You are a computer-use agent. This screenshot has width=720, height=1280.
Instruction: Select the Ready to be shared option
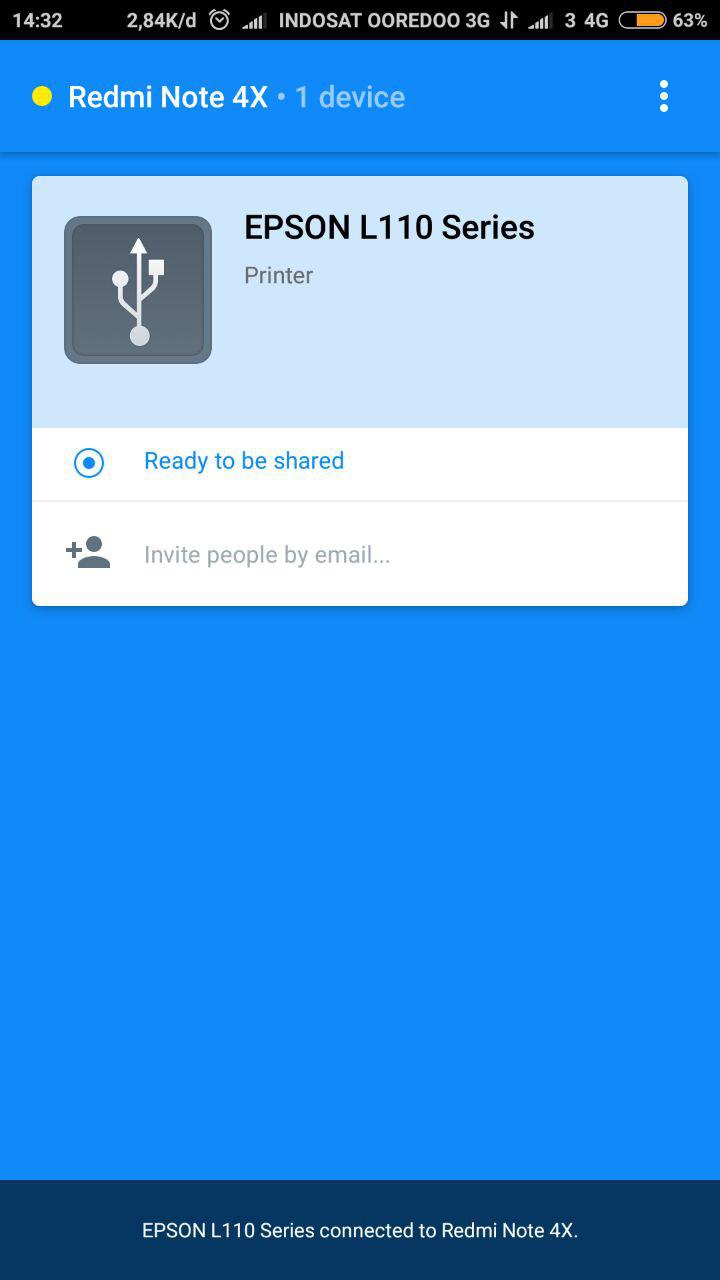click(243, 461)
